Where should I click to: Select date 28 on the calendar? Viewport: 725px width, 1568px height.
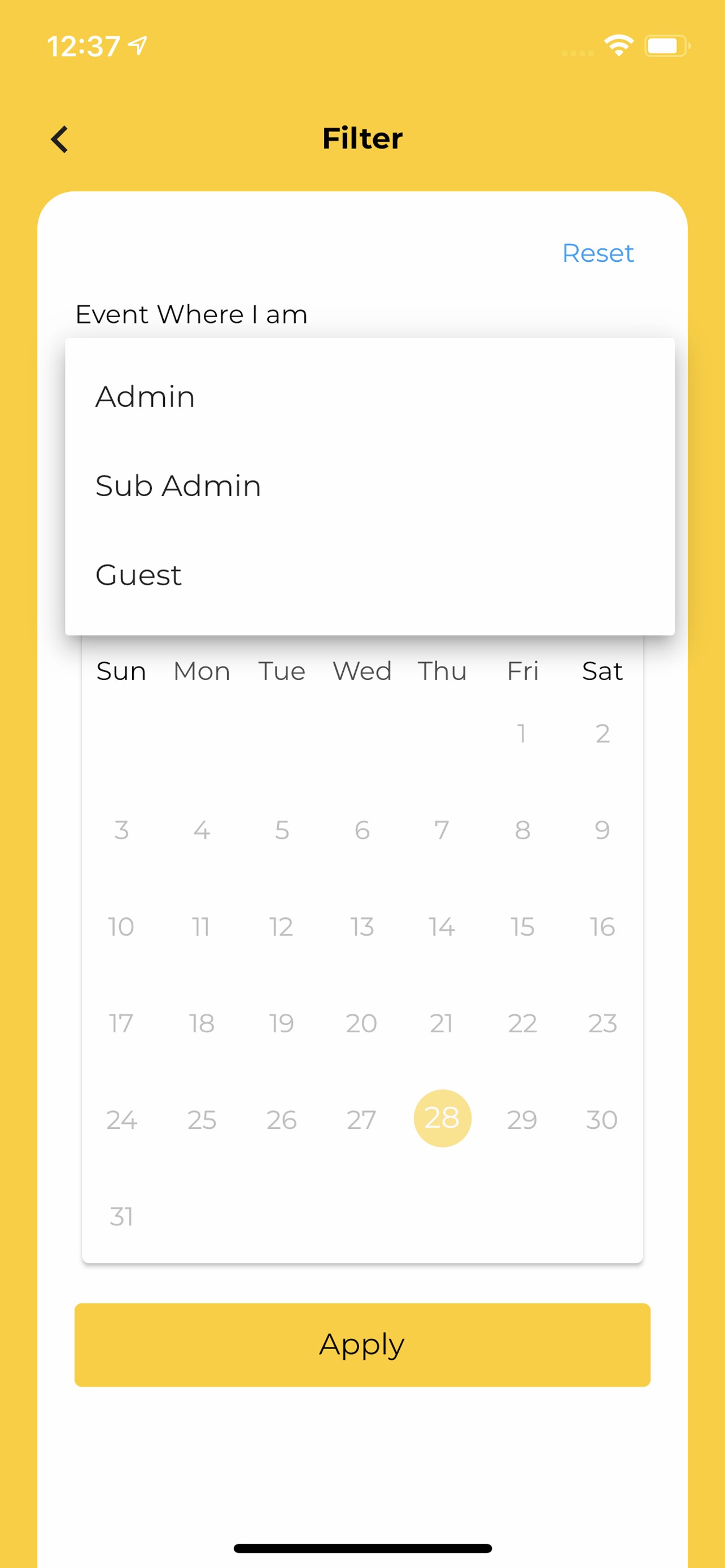coord(442,1118)
